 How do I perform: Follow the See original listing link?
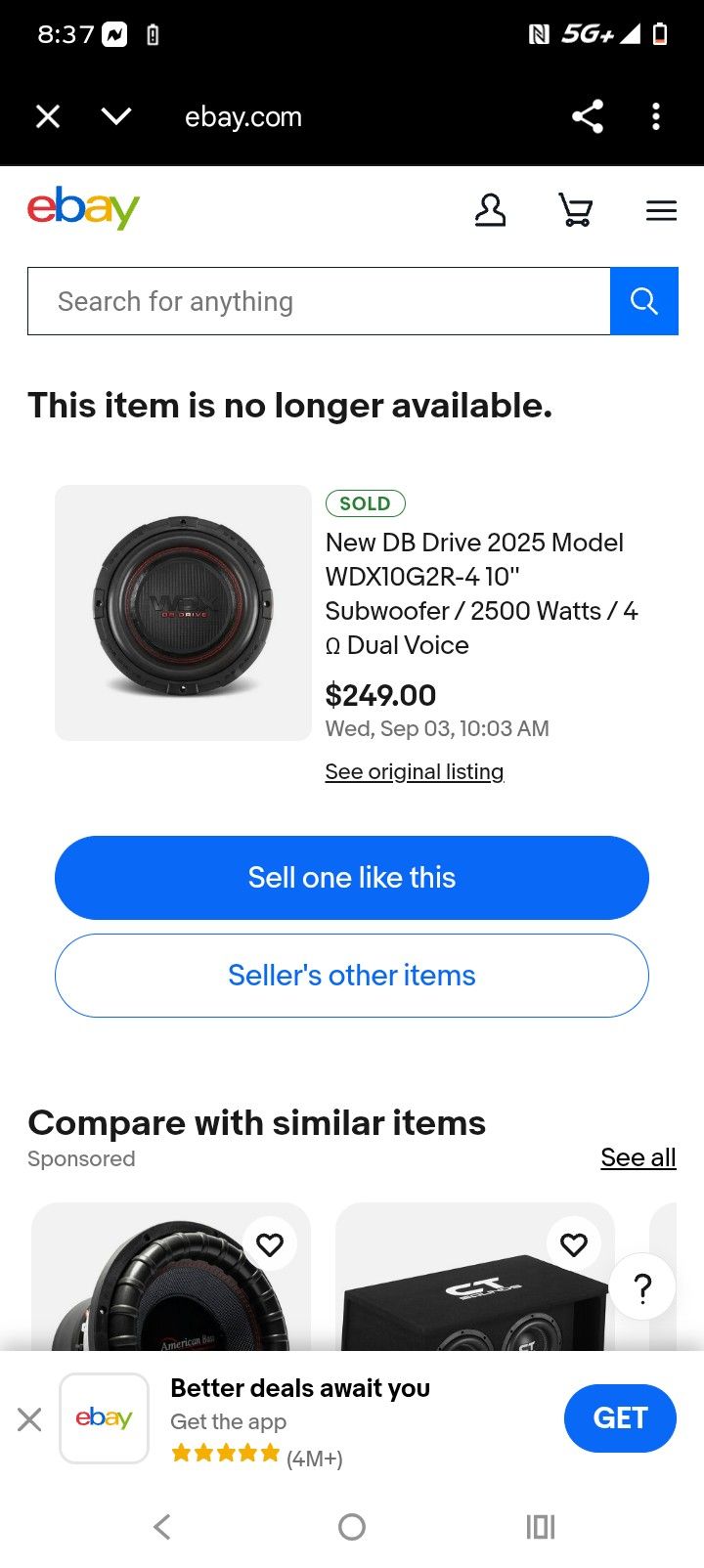coord(415,772)
